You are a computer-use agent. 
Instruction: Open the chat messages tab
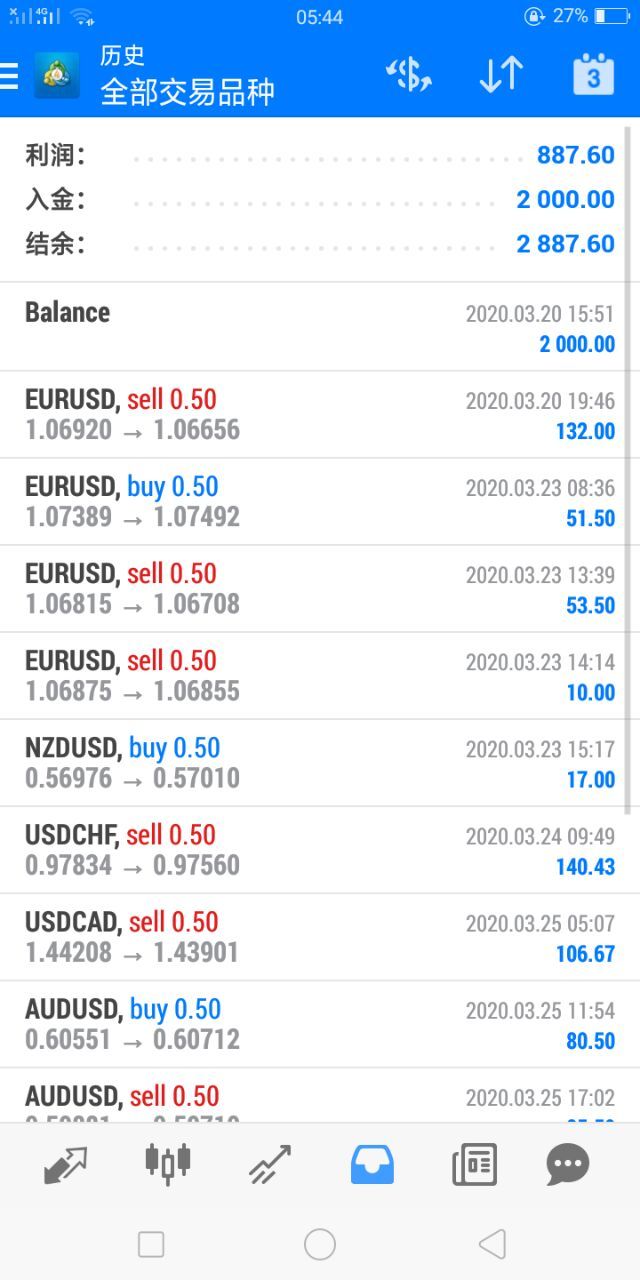[568, 1164]
